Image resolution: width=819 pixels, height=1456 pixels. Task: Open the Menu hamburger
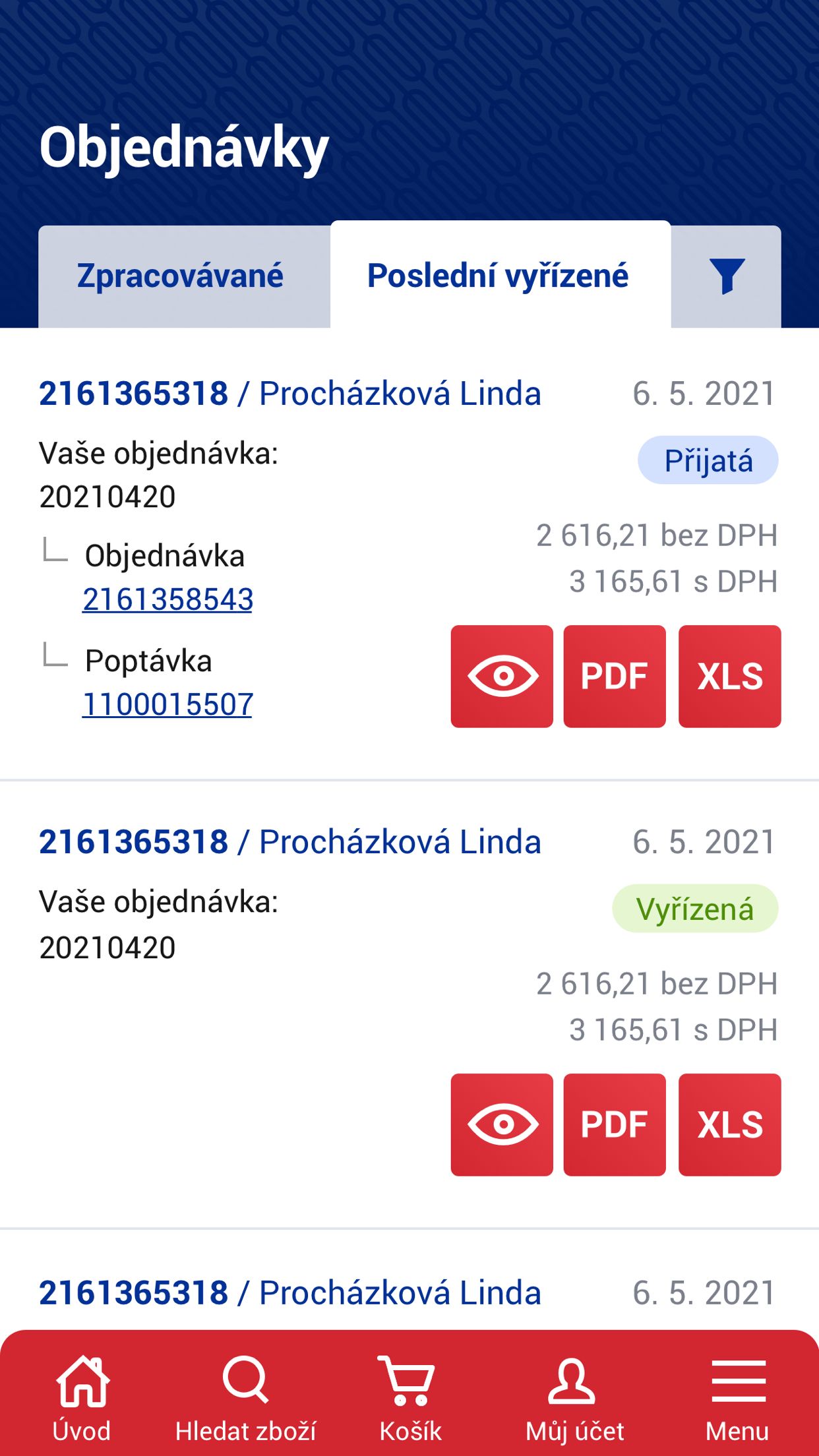click(x=737, y=1398)
